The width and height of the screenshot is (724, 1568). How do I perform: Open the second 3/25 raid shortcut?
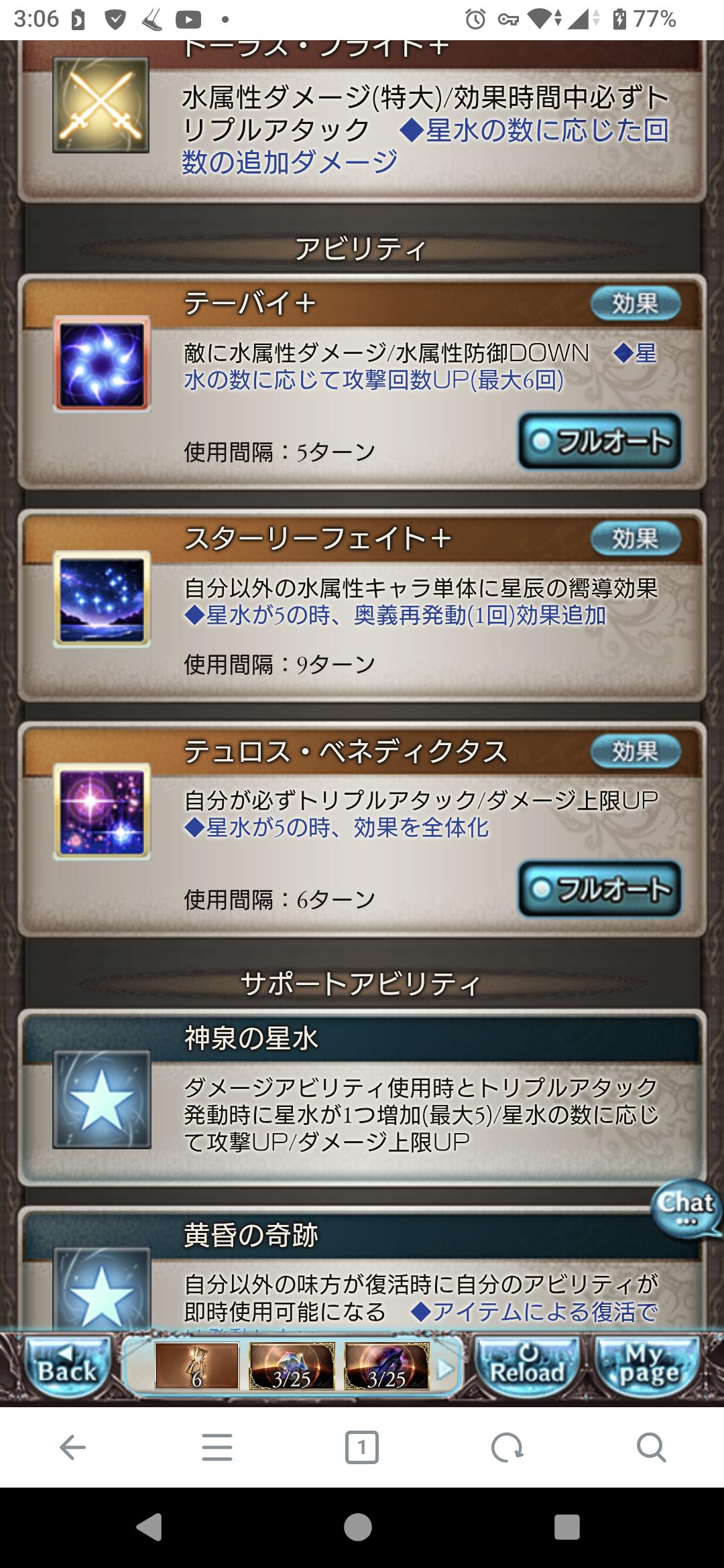[x=387, y=1367]
